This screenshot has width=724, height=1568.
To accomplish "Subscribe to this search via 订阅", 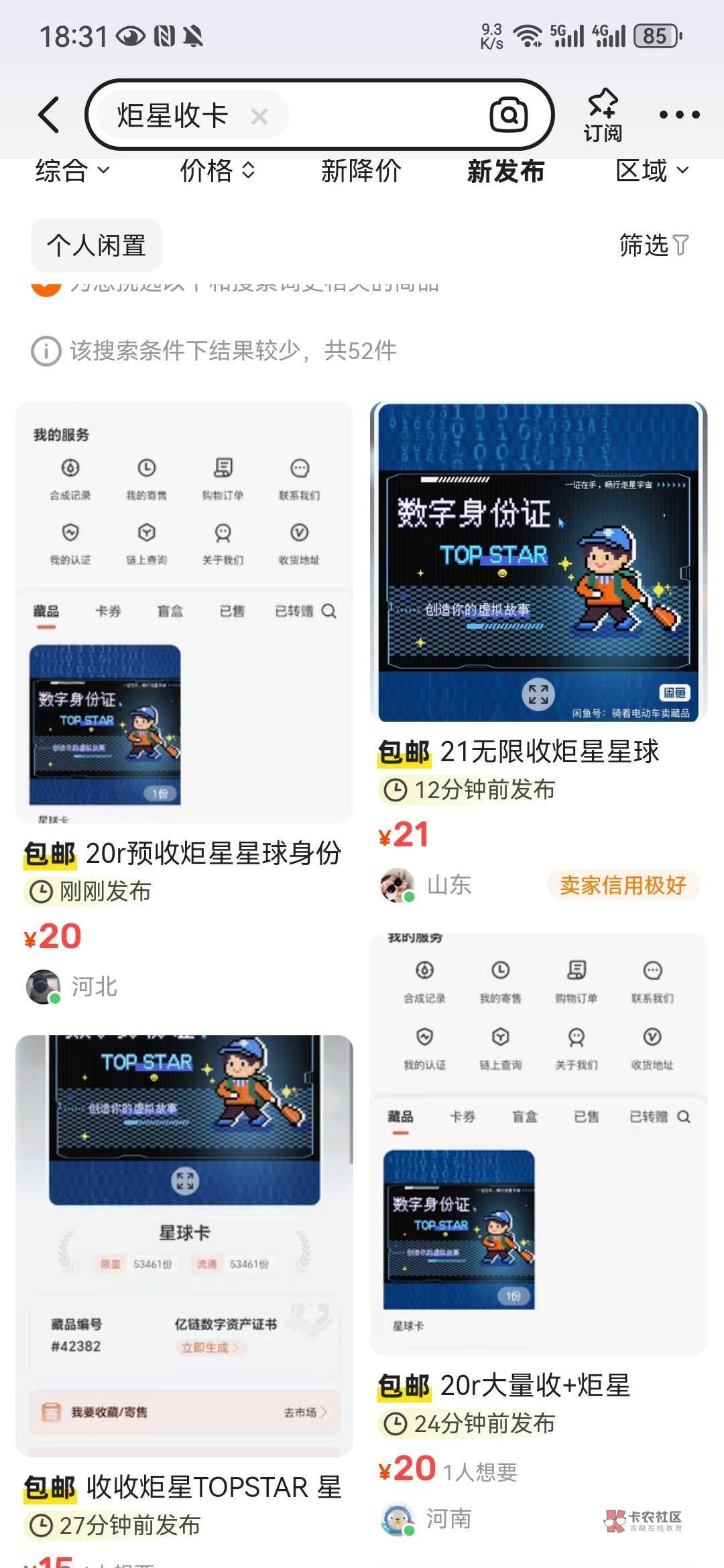I will 602,115.
